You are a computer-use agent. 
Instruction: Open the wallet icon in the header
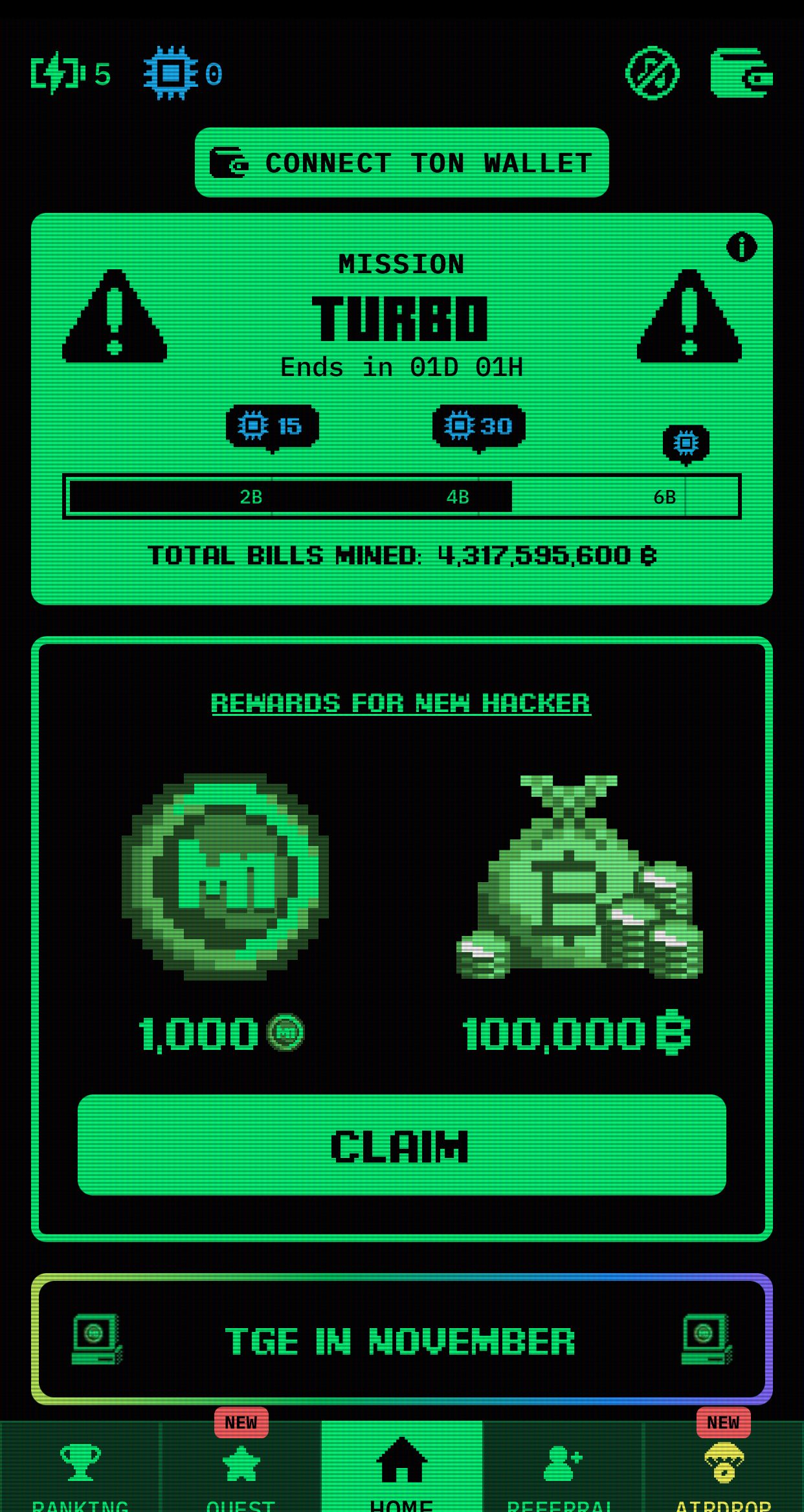tap(741, 73)
